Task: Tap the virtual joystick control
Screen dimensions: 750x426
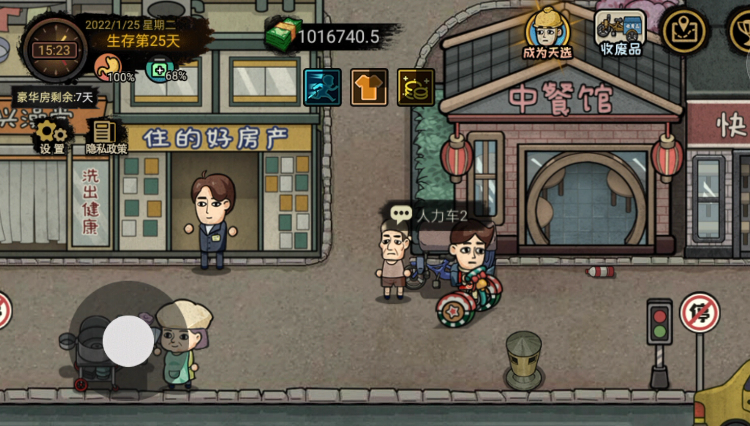Action: coord(128,341)
